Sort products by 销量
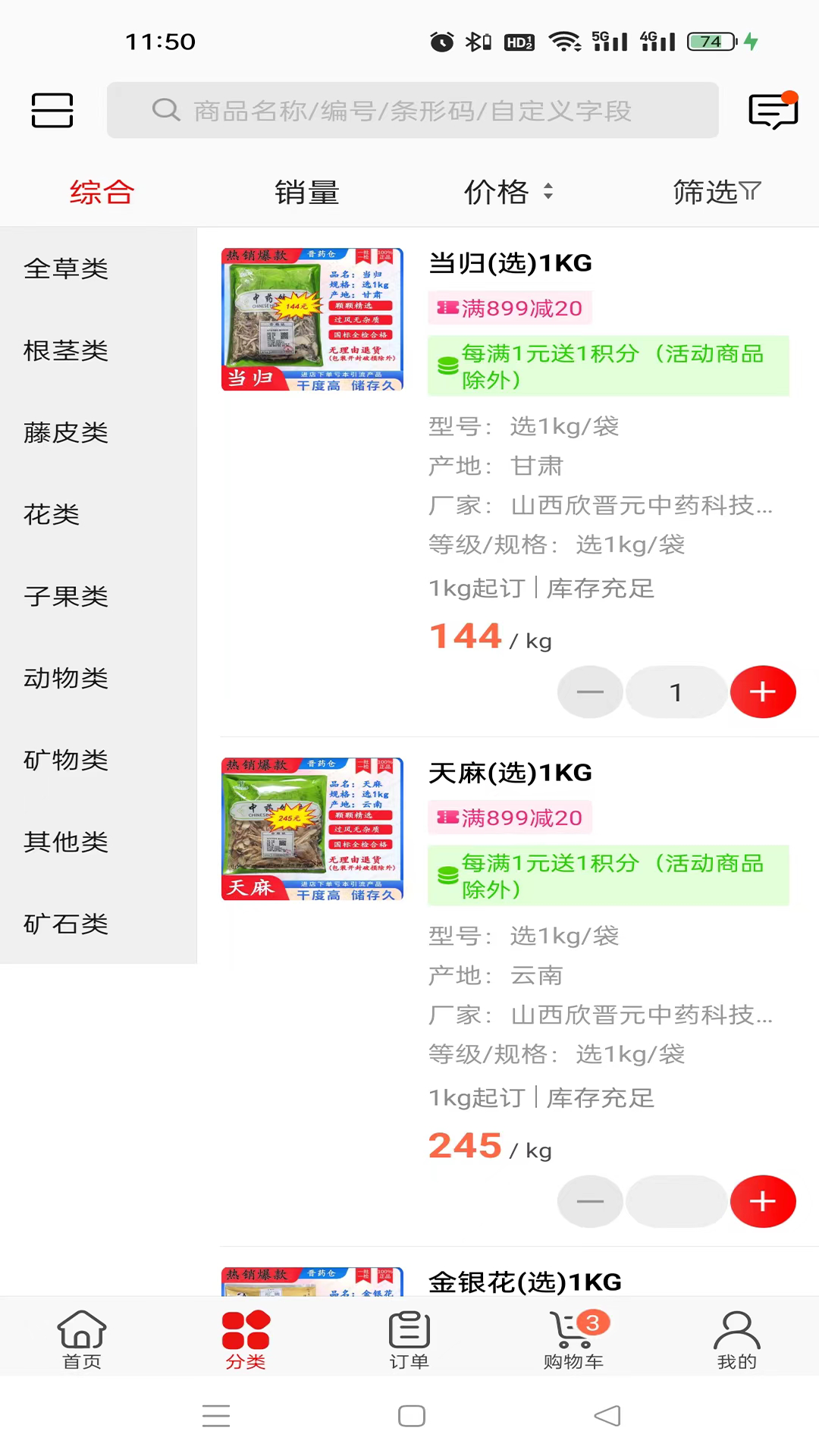819x1456 pixels. click(306, 193)
